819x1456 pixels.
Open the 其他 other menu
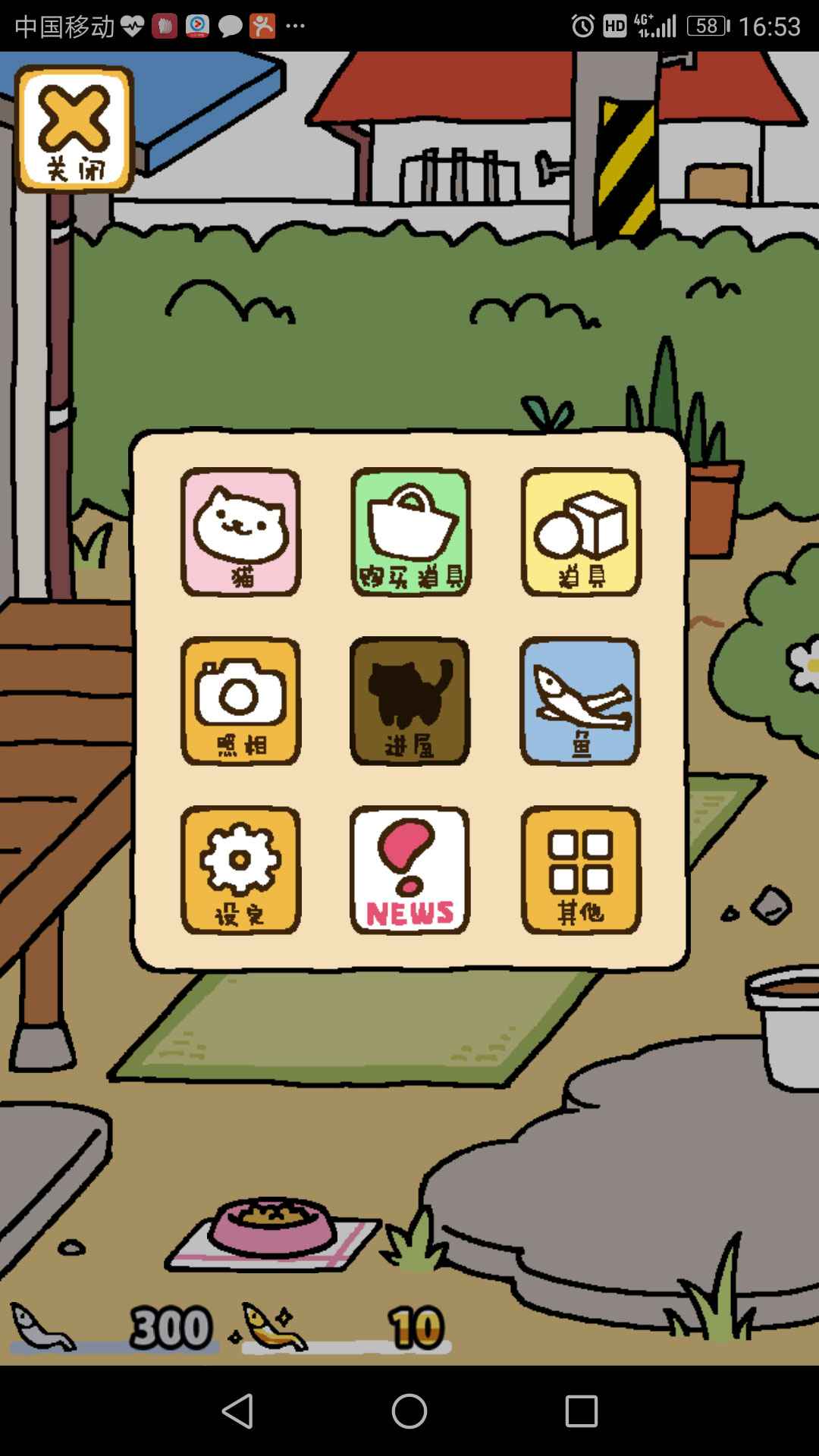point(580,870)
